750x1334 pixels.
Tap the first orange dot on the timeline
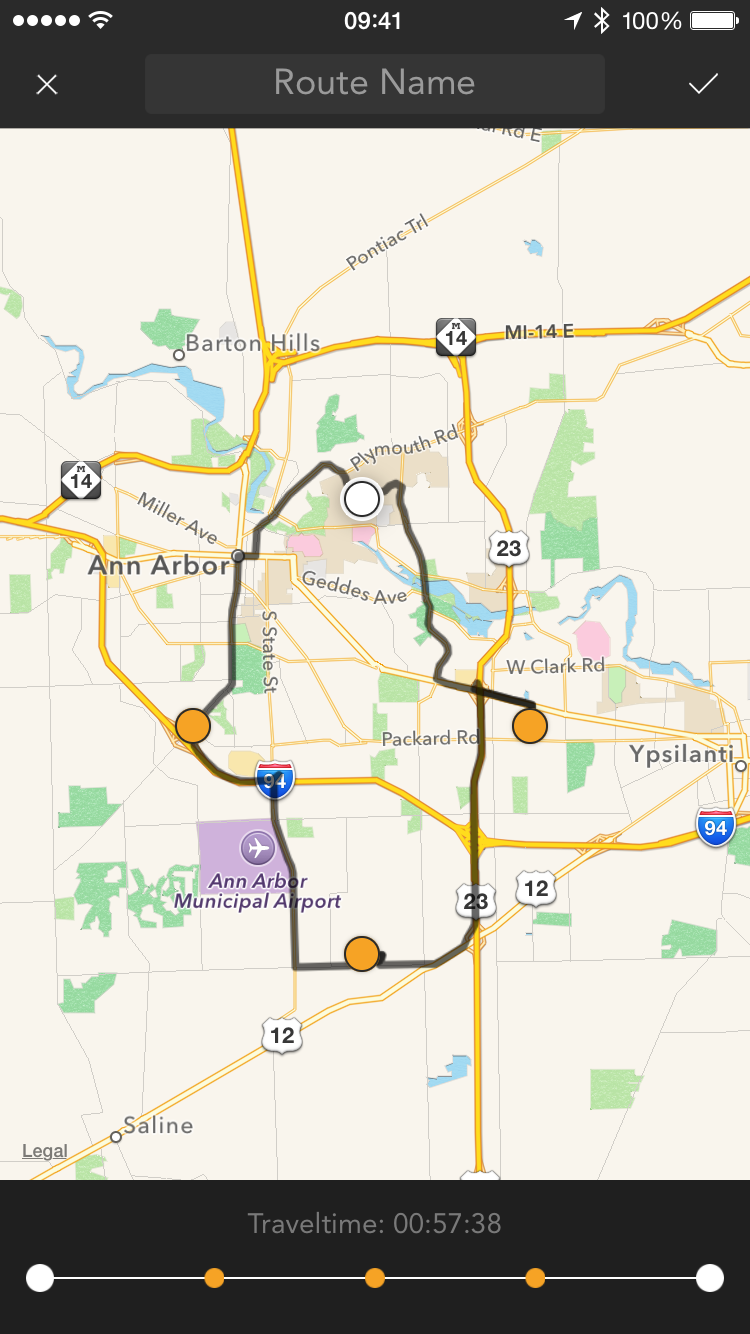click(x=214, y=1277)
